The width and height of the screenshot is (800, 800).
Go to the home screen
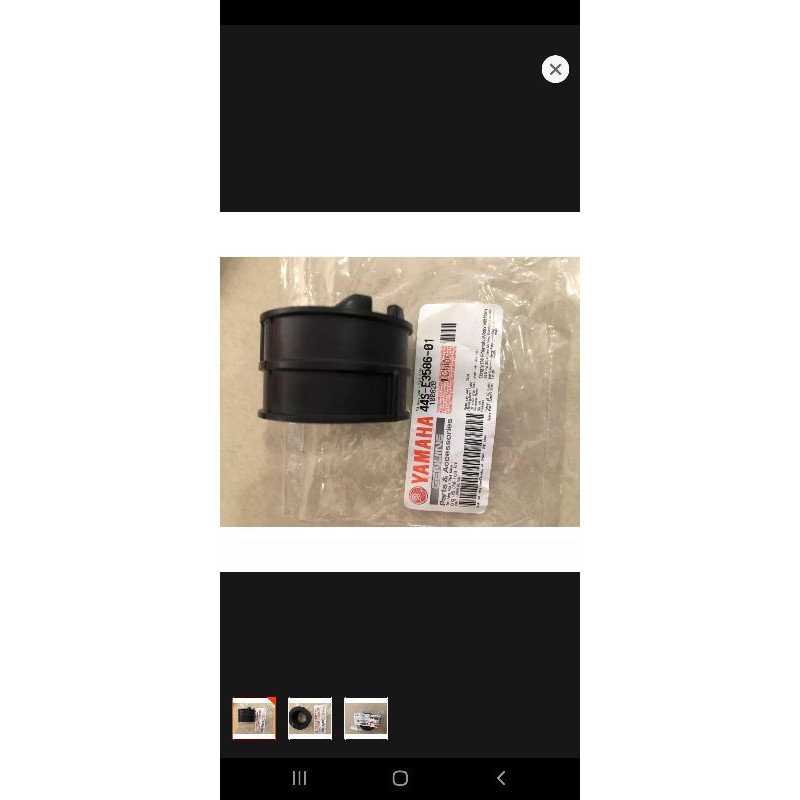pos(400,778)
